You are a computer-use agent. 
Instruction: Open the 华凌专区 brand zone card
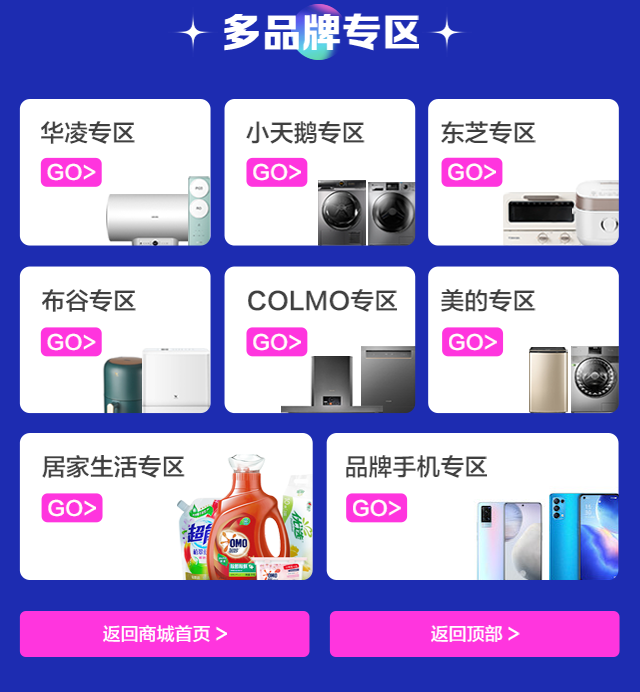coord(115,172)
